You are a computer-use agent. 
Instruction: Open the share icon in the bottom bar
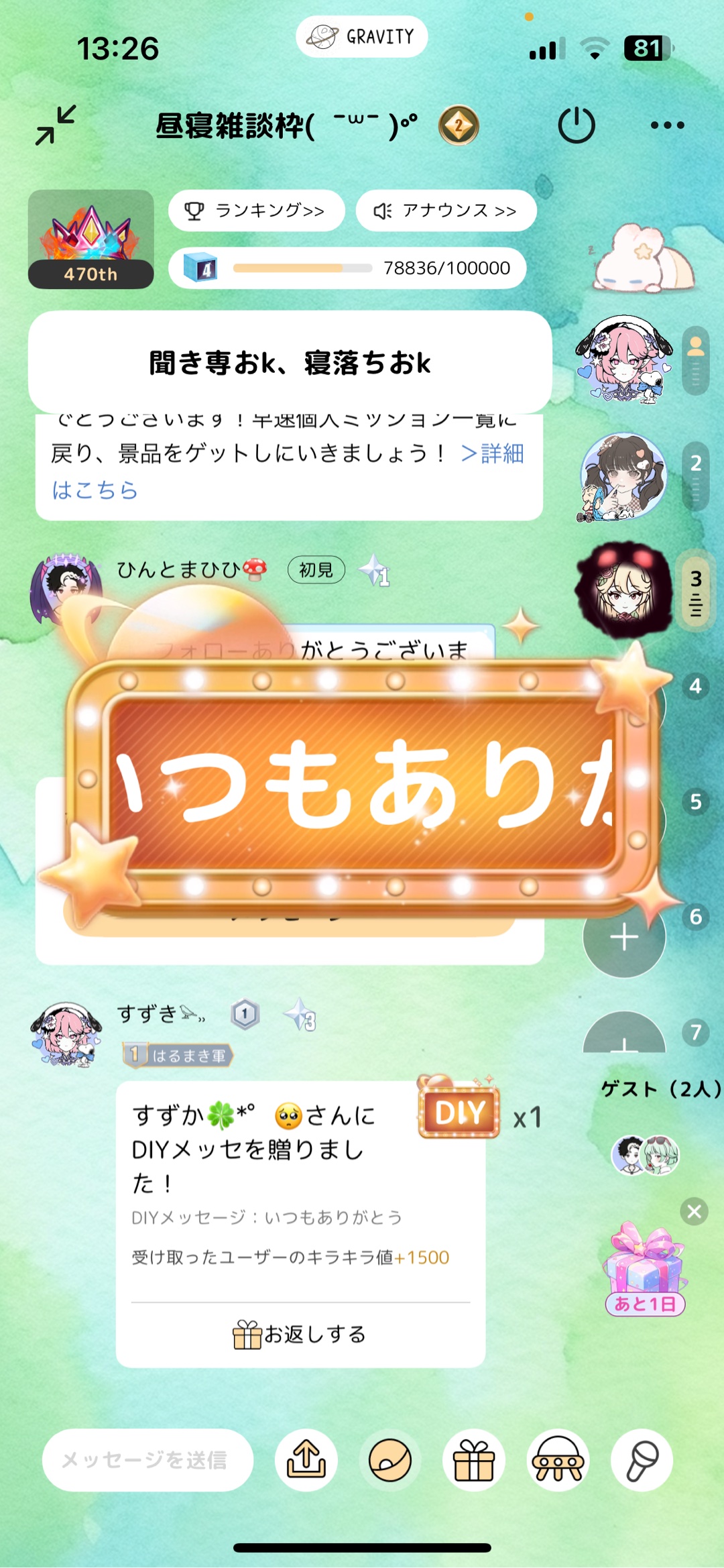pos(306,1460)
